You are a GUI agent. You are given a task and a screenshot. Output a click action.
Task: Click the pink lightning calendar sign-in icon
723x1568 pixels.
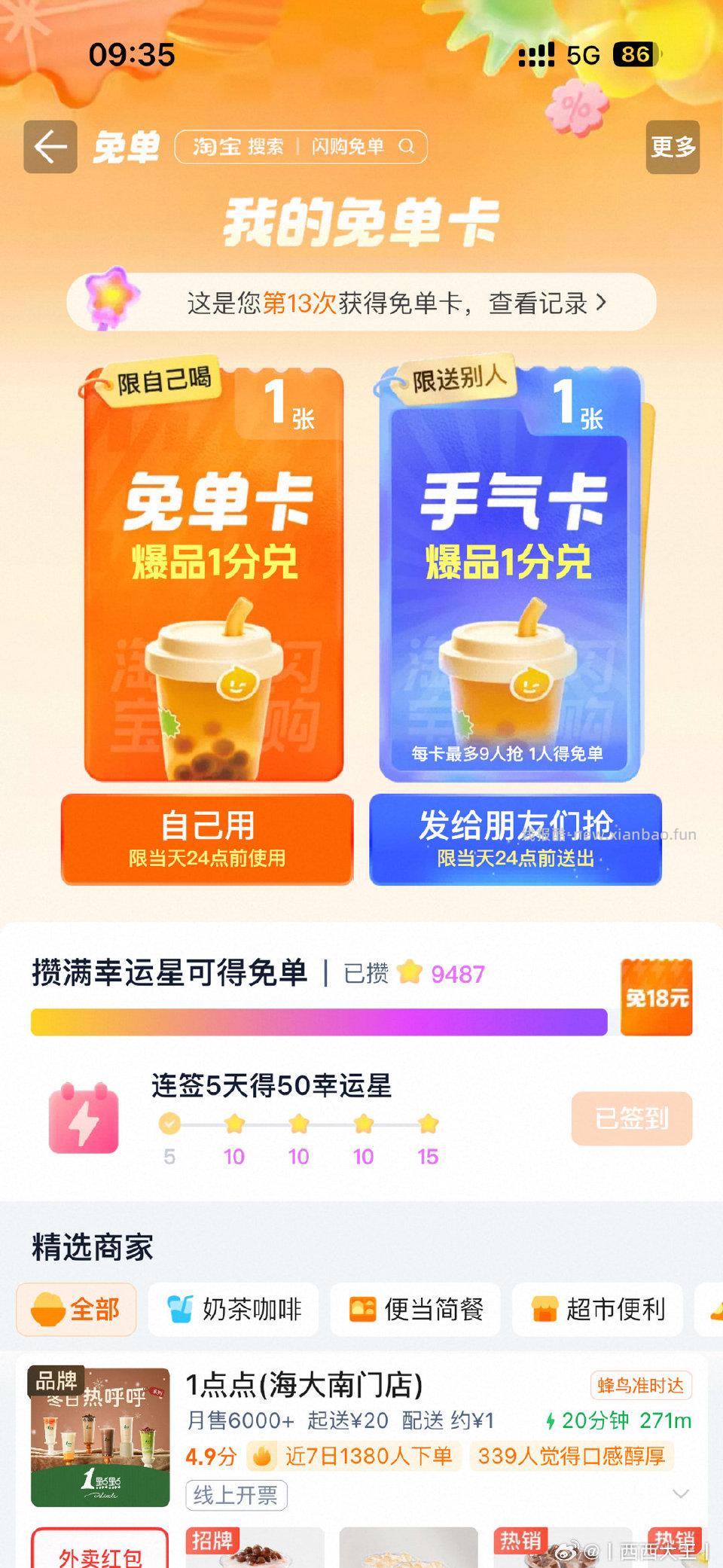click(x=83, y=1121)
